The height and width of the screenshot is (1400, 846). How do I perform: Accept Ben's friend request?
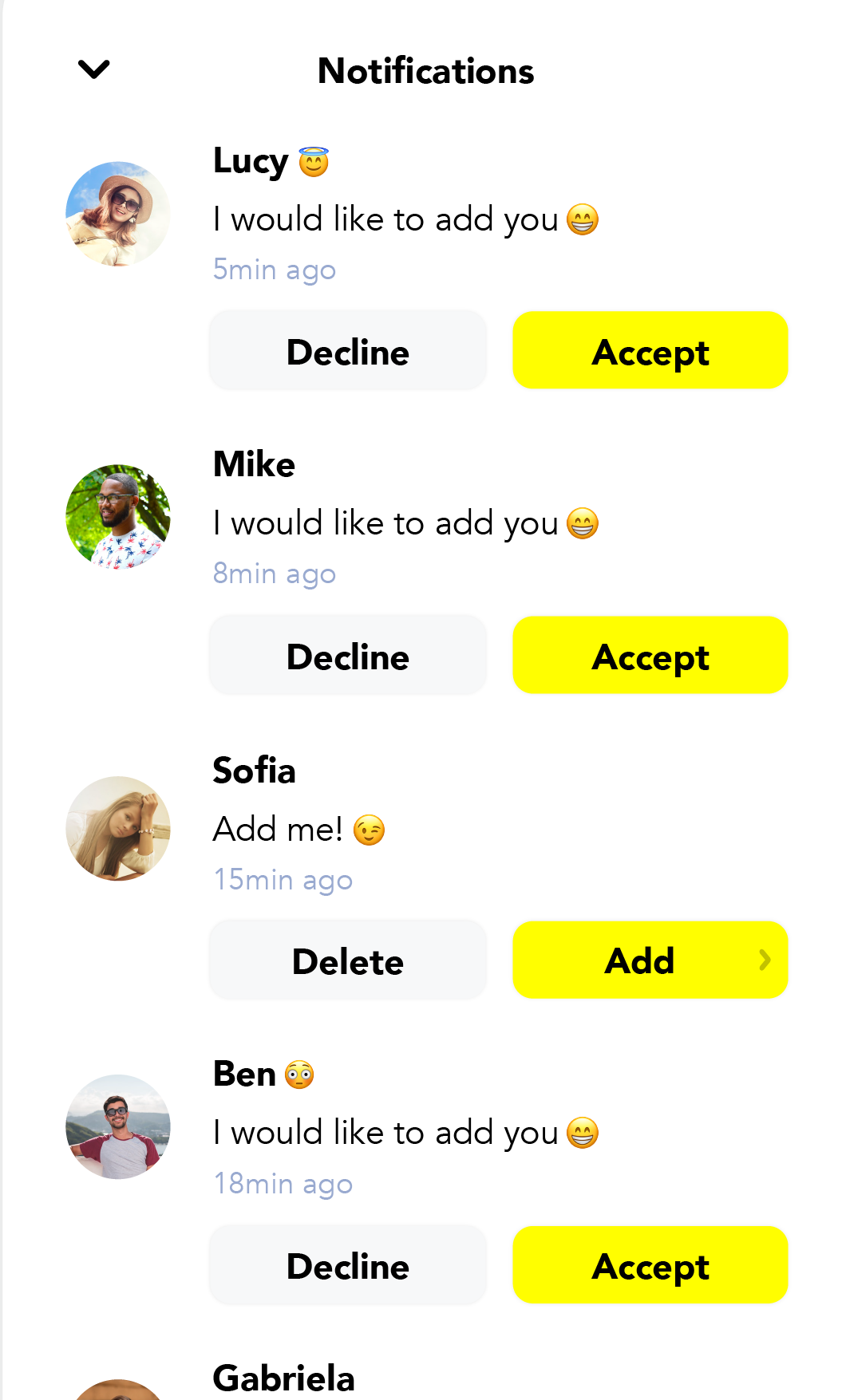(650, 1265)
